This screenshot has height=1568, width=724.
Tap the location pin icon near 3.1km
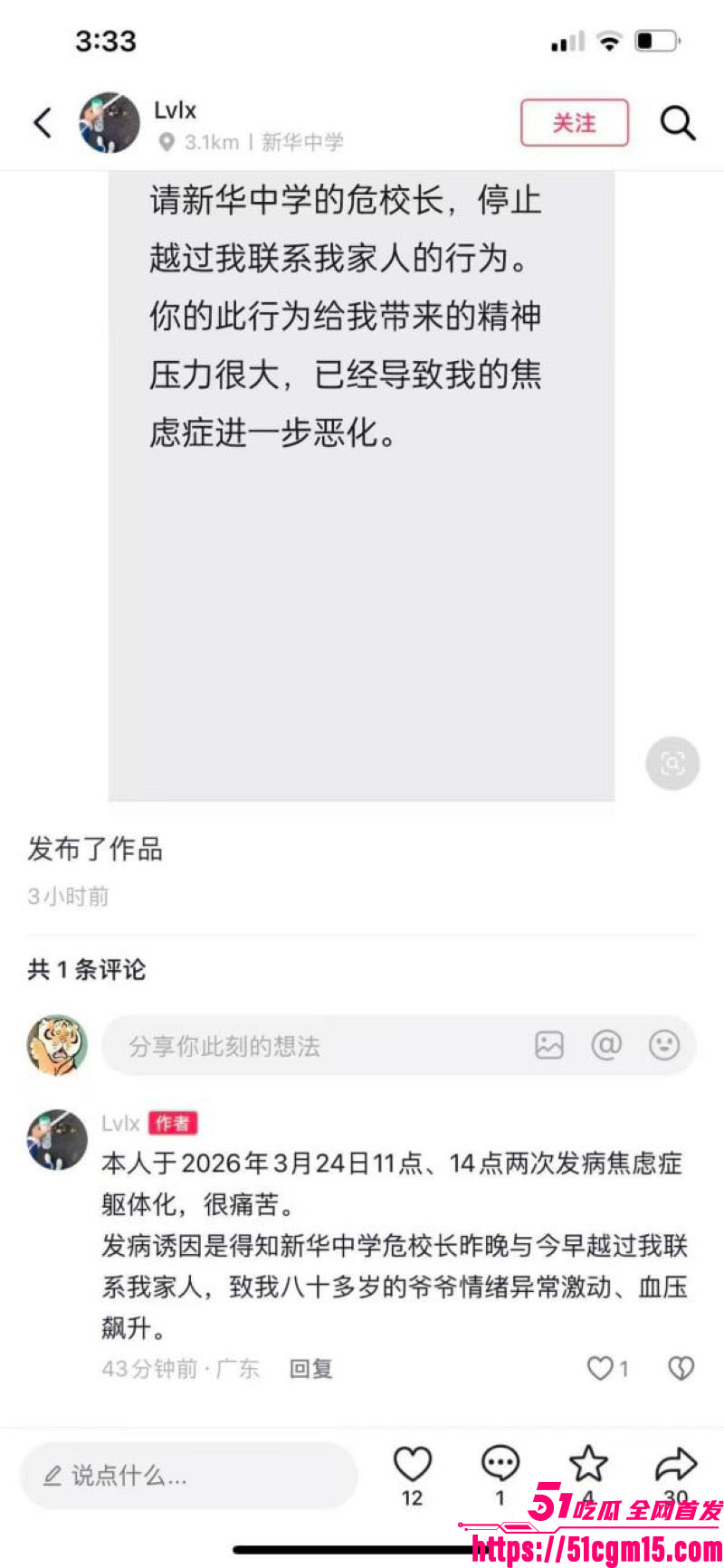coord(167,142)
